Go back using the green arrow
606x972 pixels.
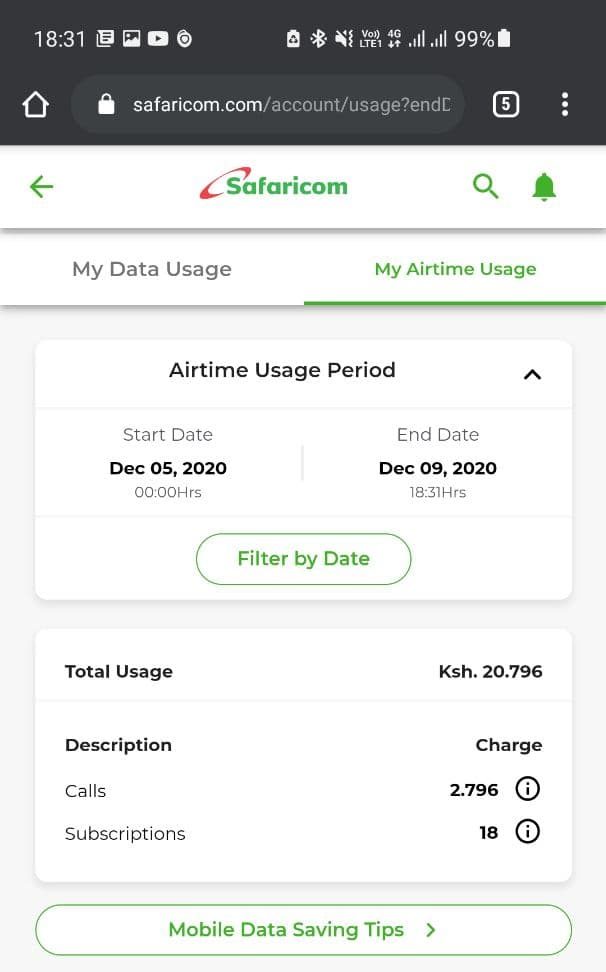42,186
